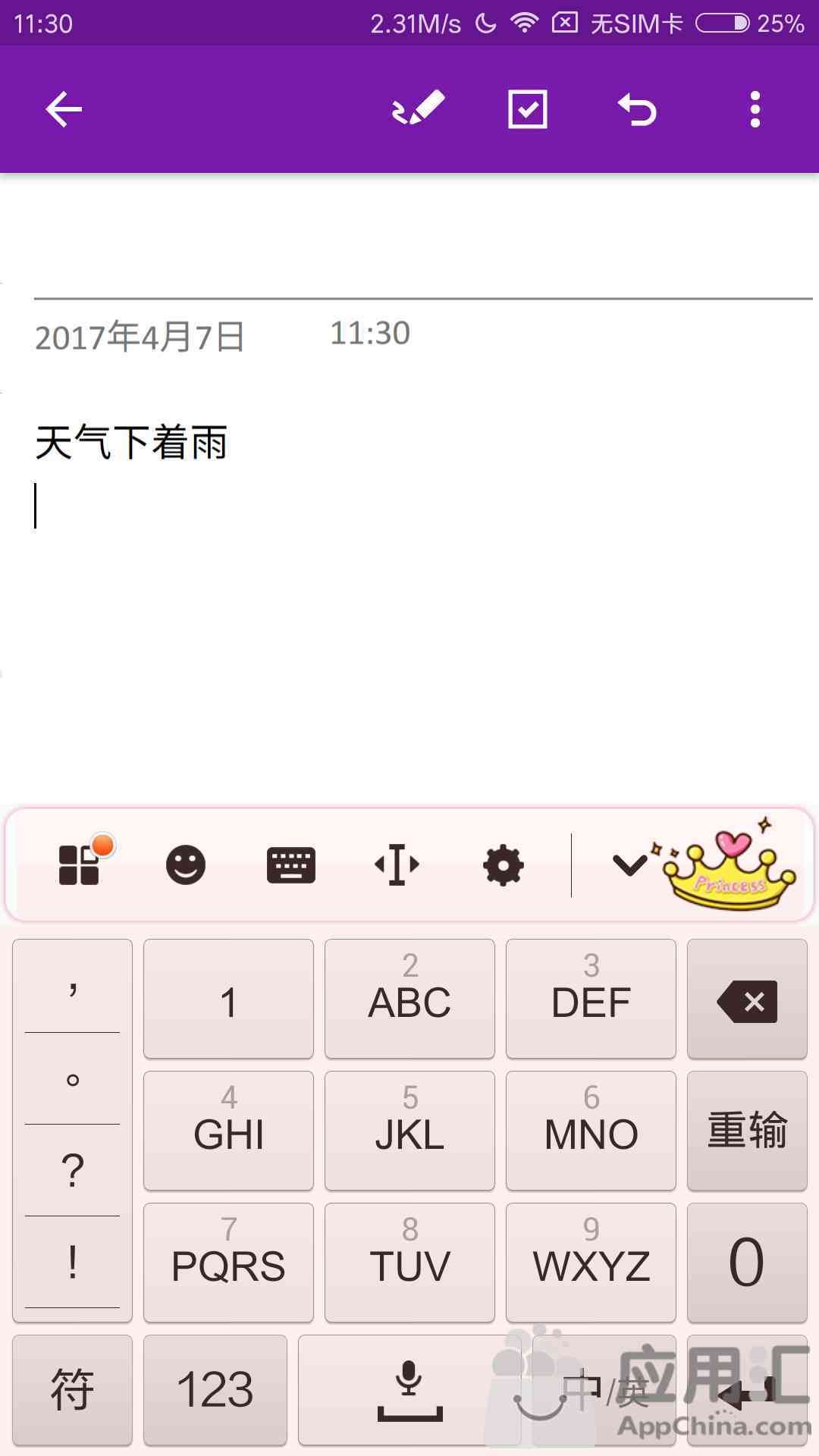The width and height of the screenshot is (819, 1456).
Task: Tap the WXYZ key
Action: (591, 1263)
